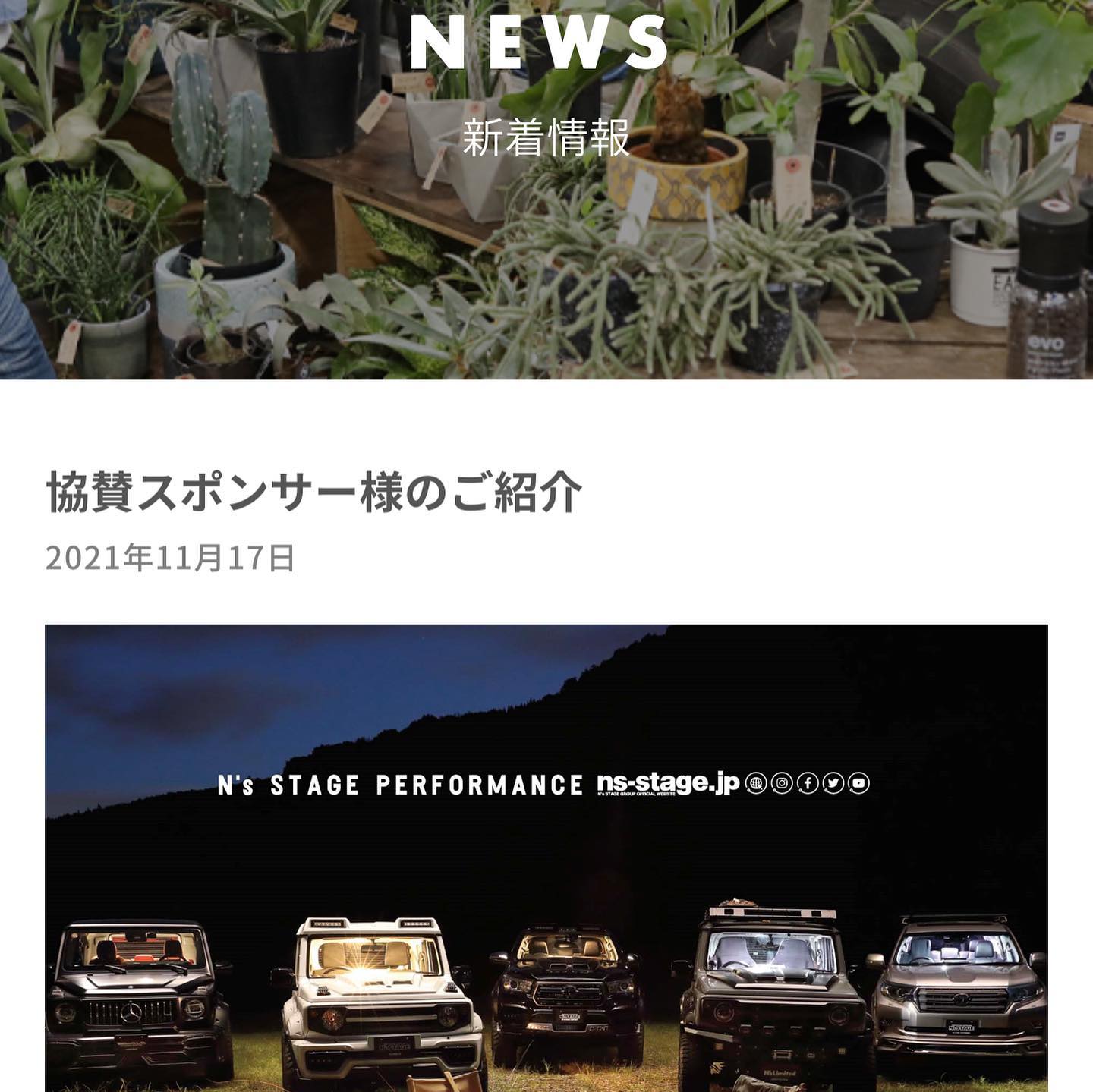Image resolution: width=1093 pixels, height=1092 pixels.
Task: Open the N's STAGE PERFORMANCE sponsor banner
Action: pos(546,858)
